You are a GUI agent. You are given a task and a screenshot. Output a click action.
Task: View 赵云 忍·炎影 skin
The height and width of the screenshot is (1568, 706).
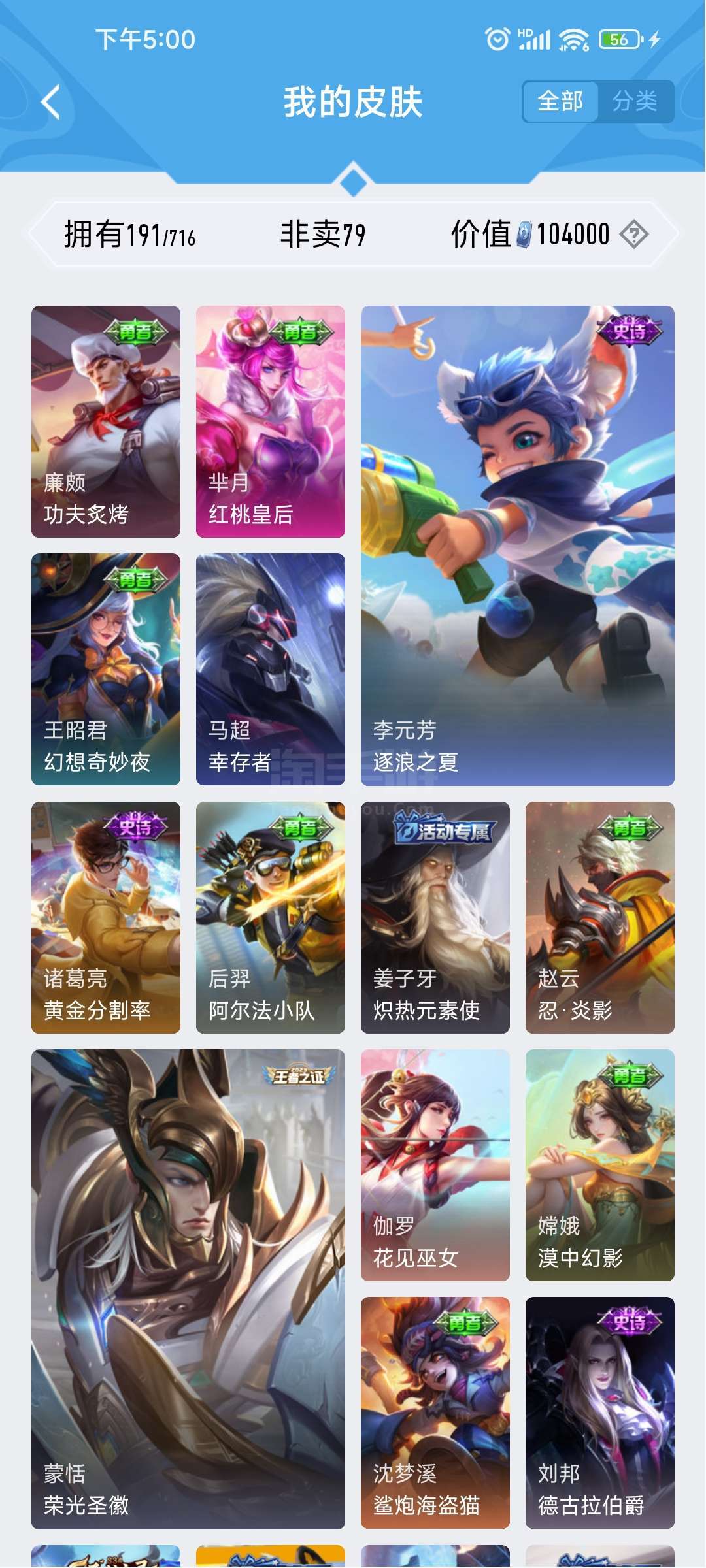[600, 917]
